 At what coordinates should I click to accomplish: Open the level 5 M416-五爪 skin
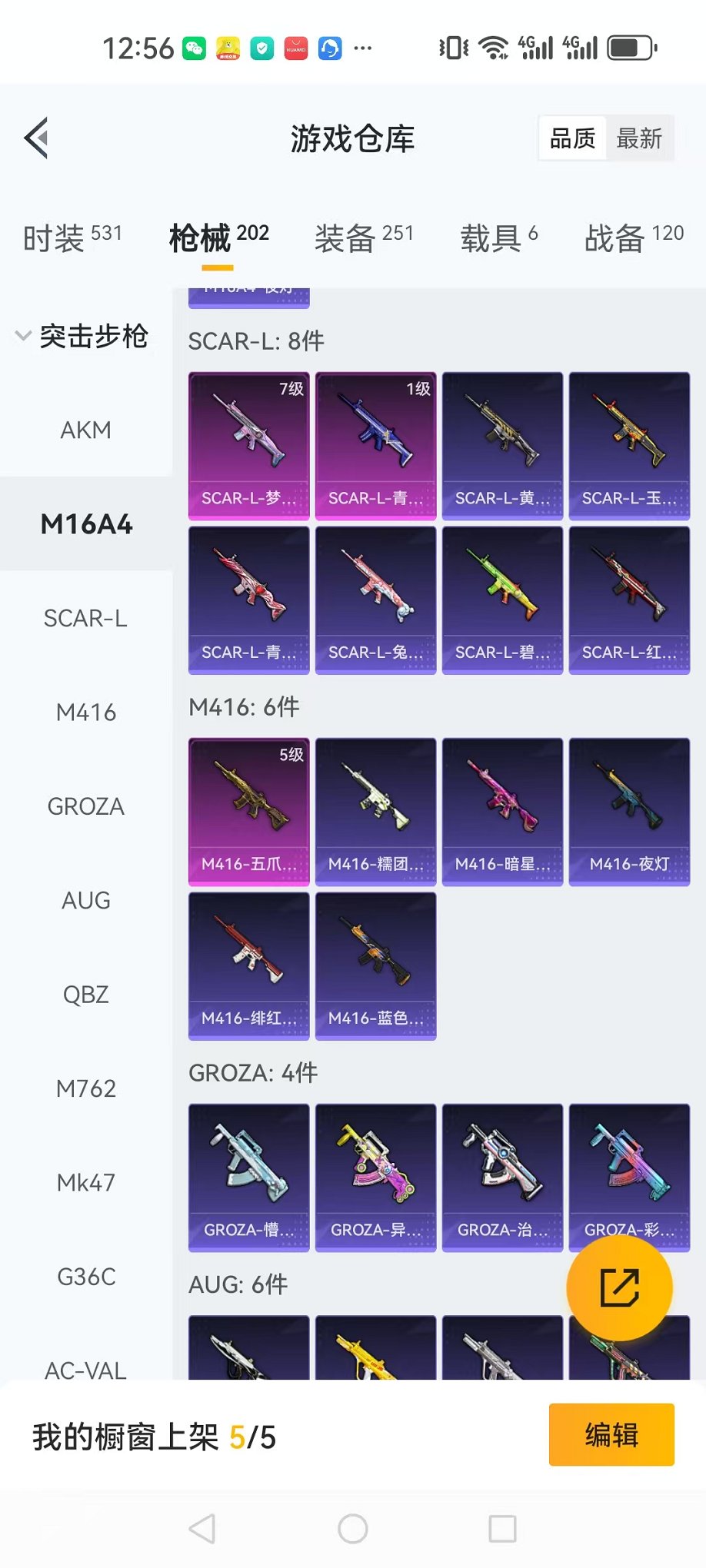click(248, 812)
